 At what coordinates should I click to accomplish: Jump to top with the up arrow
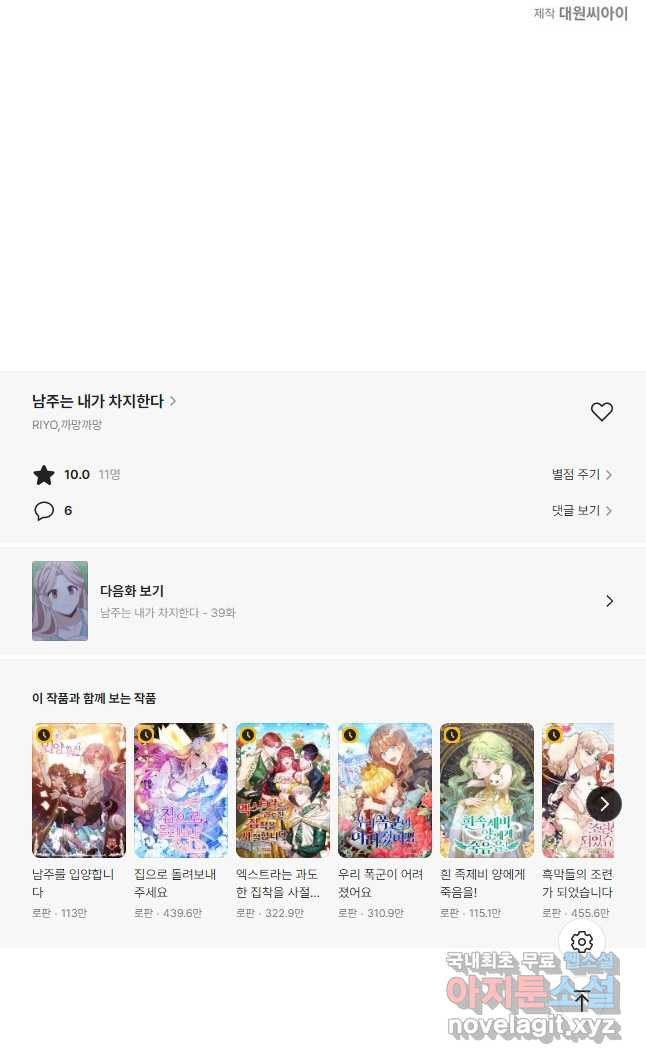point(582,1000)
